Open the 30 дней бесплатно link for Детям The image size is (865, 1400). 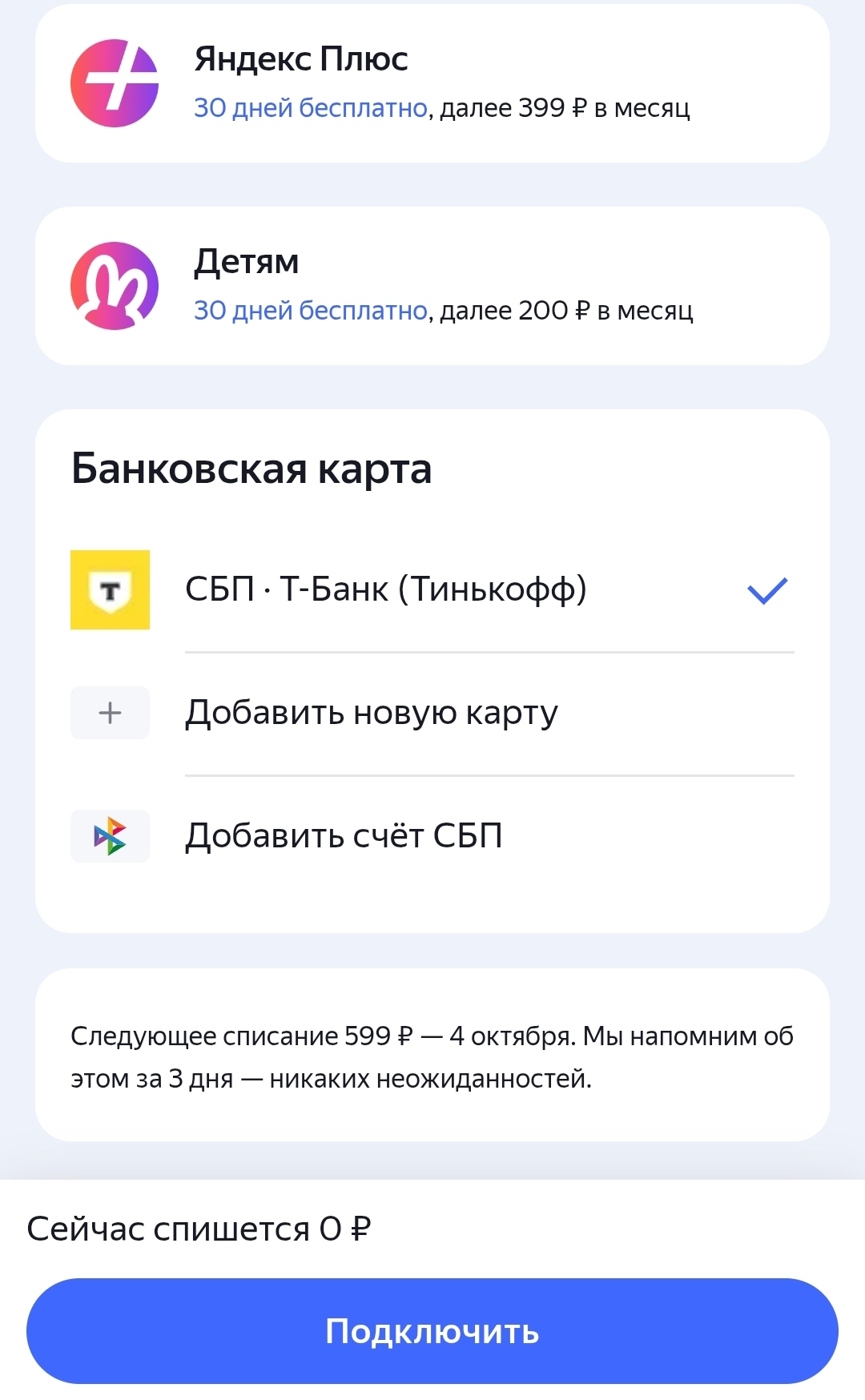[x=311, y=310]
